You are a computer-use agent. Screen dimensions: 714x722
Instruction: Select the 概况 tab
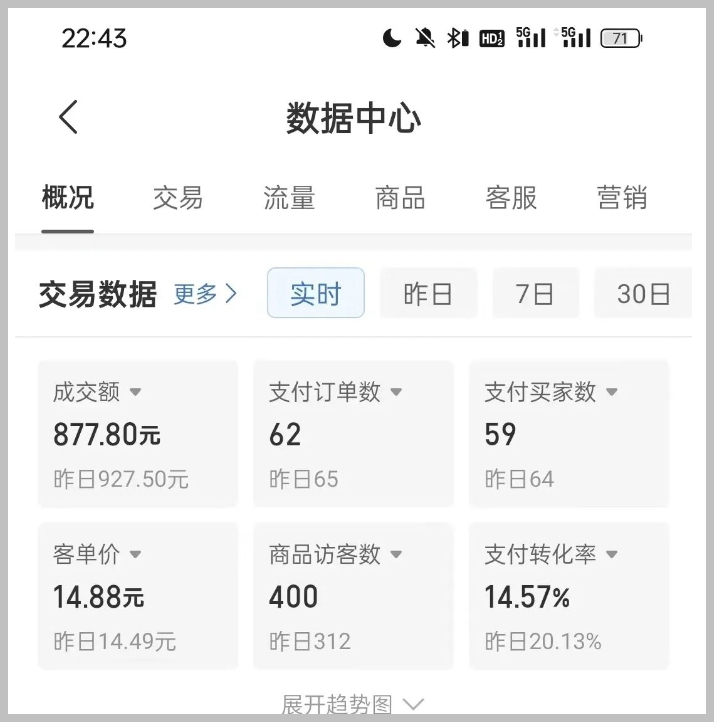(68, 198)
